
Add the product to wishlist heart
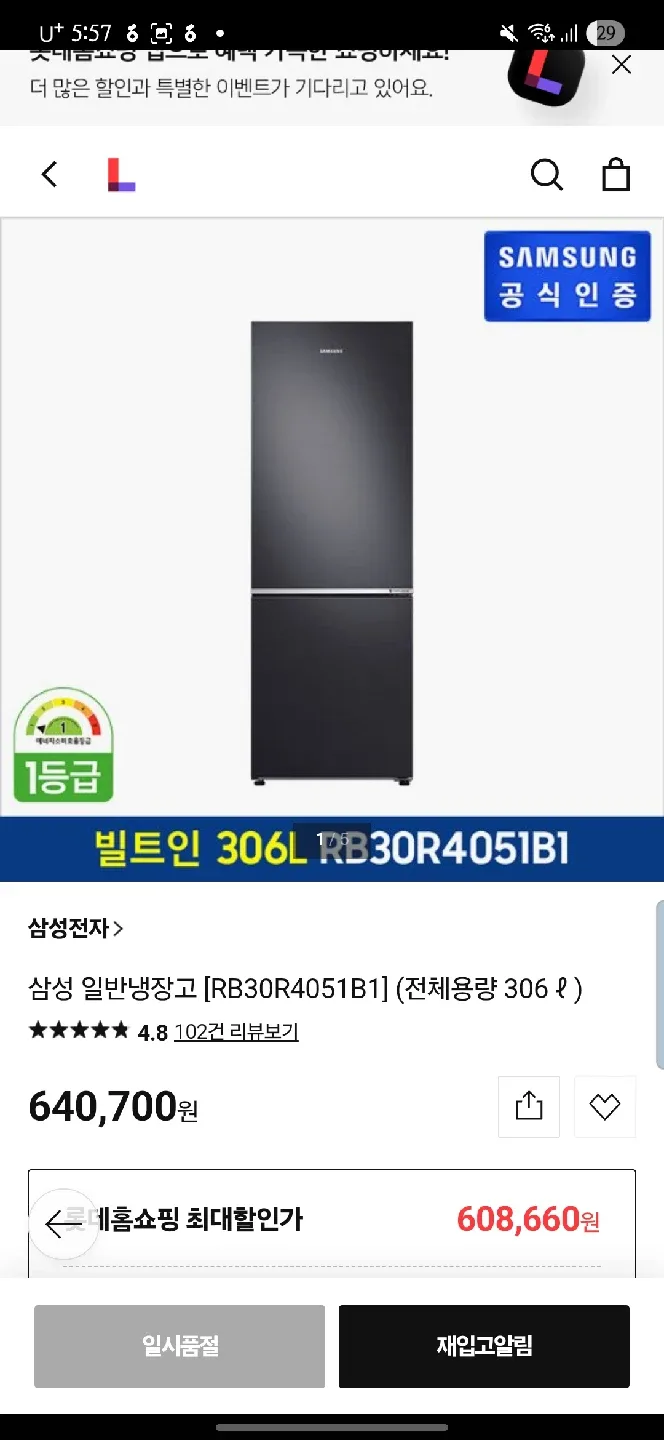tap(605, 1107)
